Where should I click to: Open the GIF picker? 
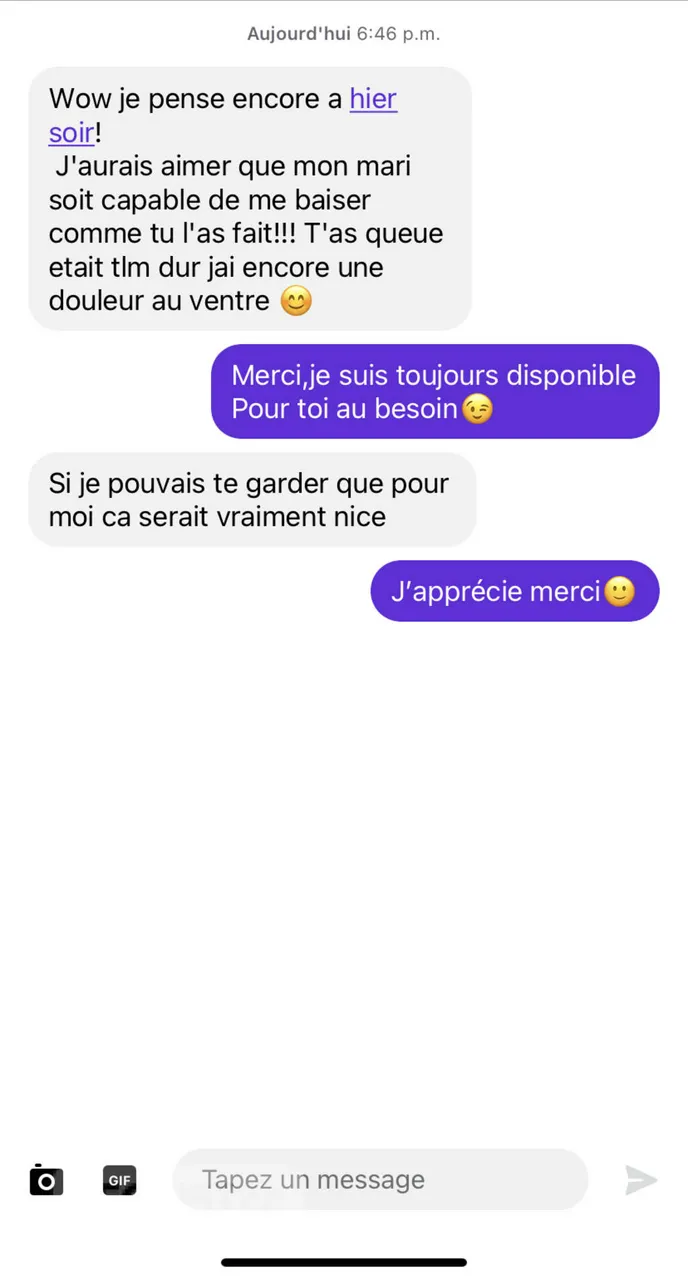tap(119, 1180)
